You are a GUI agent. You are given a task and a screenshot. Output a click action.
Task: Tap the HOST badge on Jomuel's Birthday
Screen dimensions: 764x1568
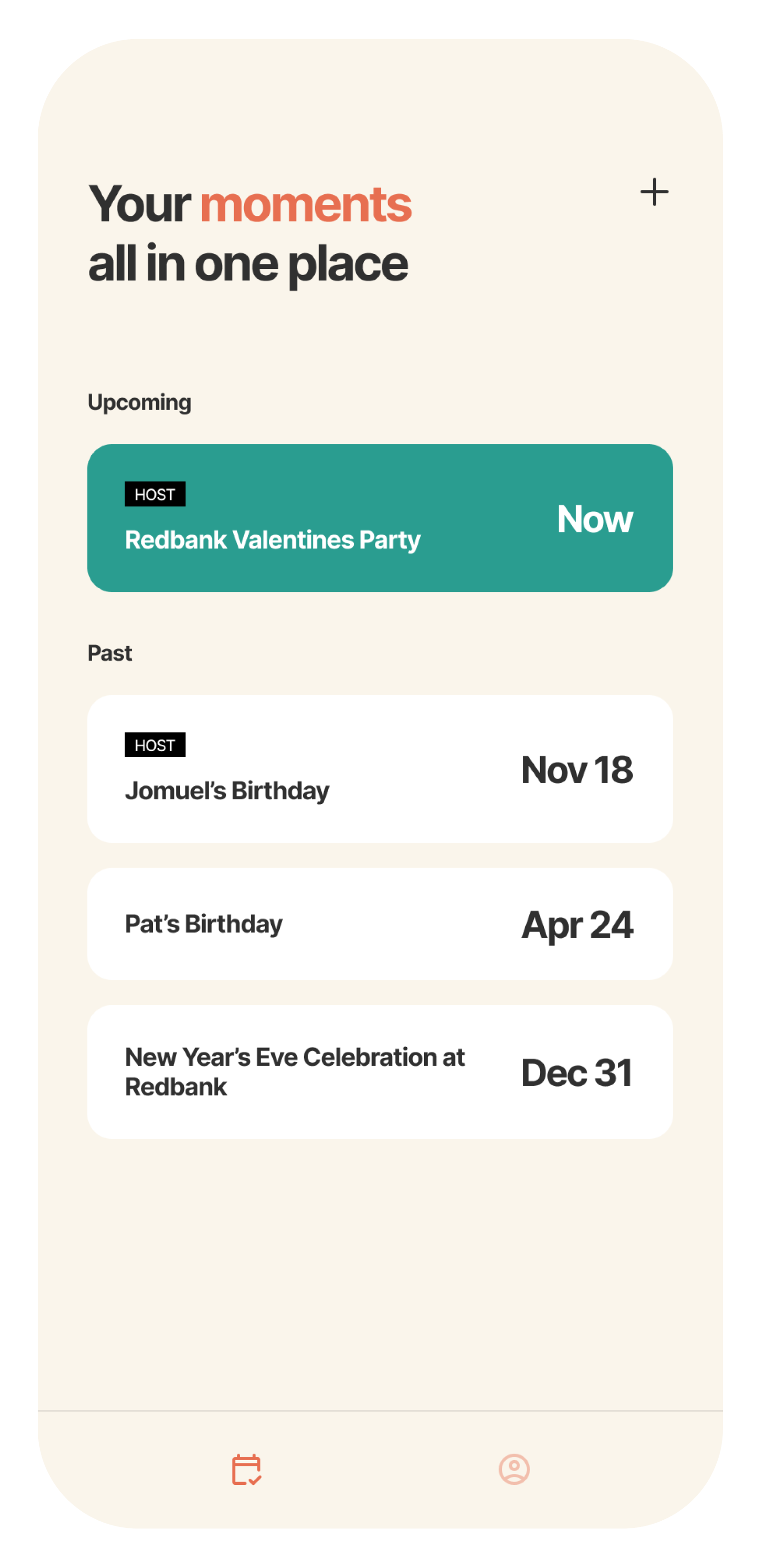(x=155, y=745)
